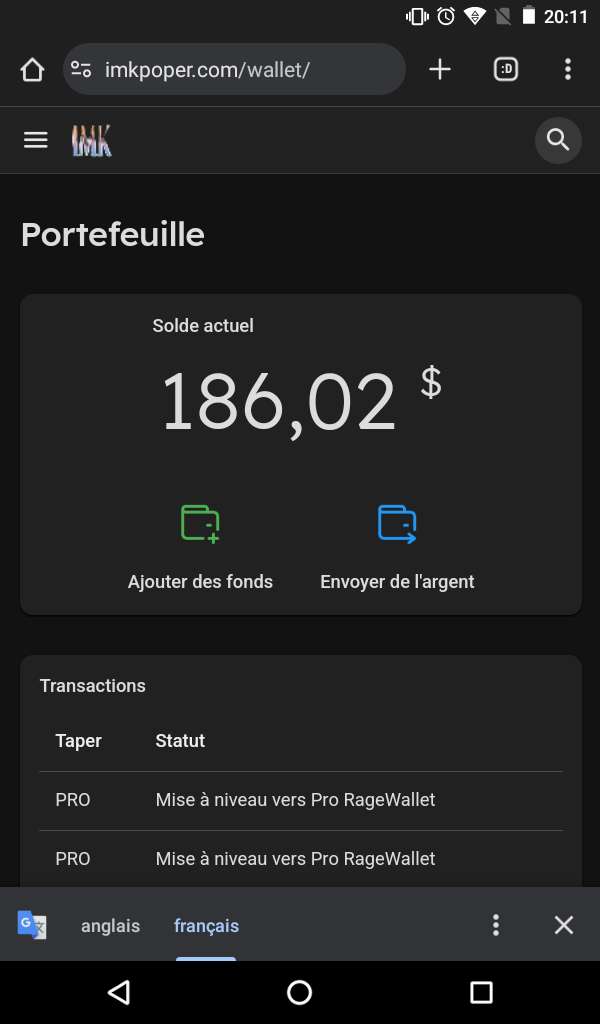600x1024 pixels.
Task: Open a new browser tab
Action: point(440,69)
